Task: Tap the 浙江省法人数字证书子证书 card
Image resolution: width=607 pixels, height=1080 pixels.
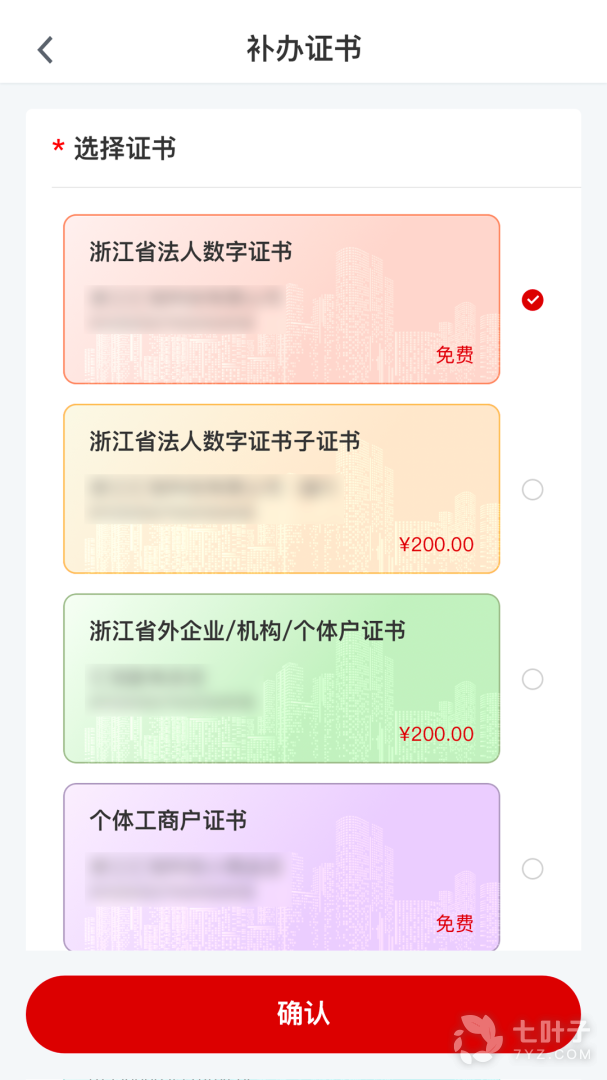Action: tap(281, 488)
